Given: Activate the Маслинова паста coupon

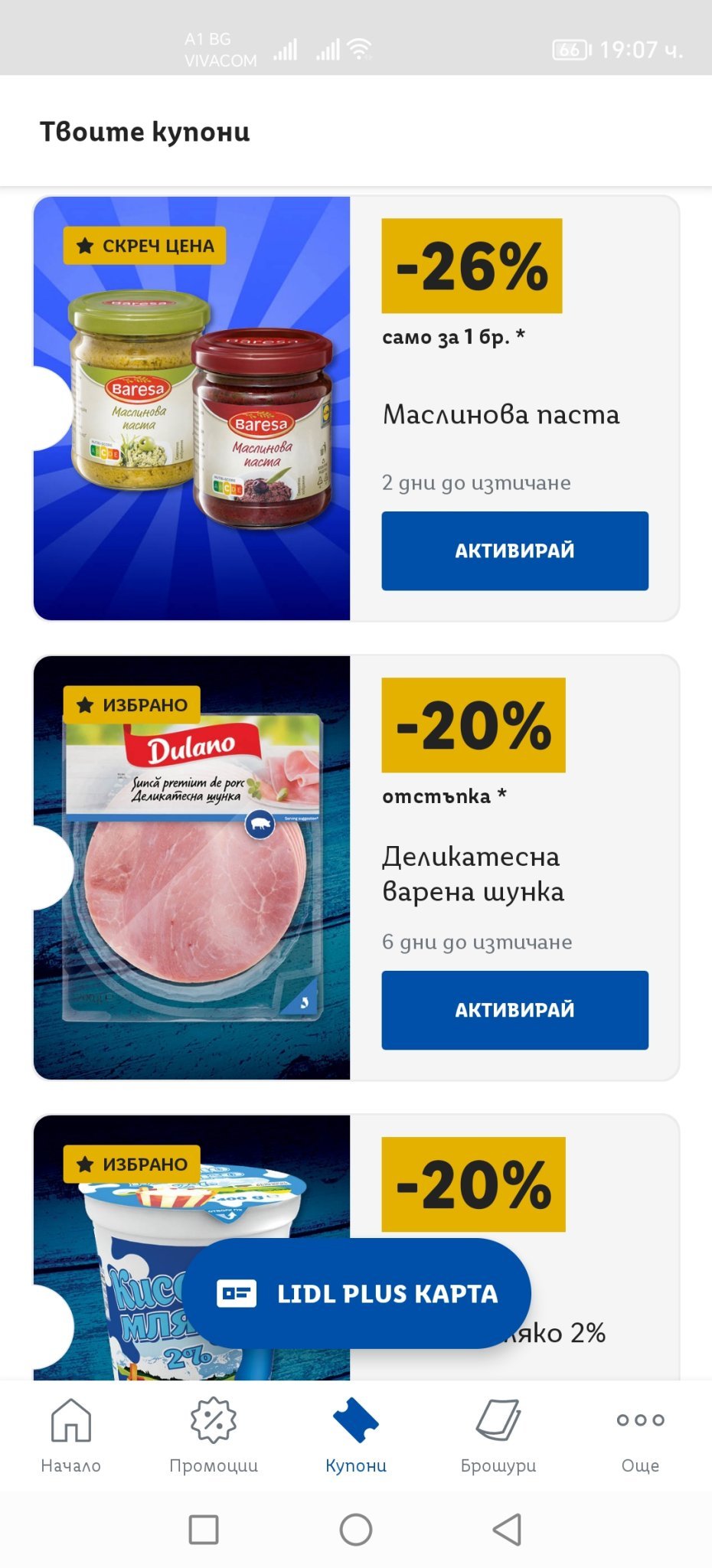Looking at the screenshot, I should tap(514, 550).
